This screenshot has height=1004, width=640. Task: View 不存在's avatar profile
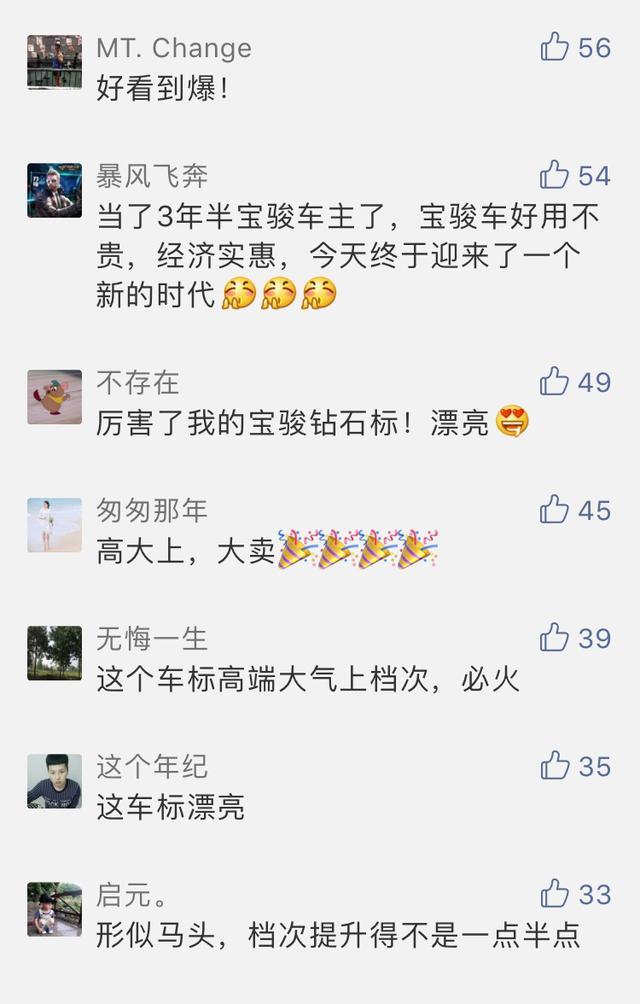54,397
